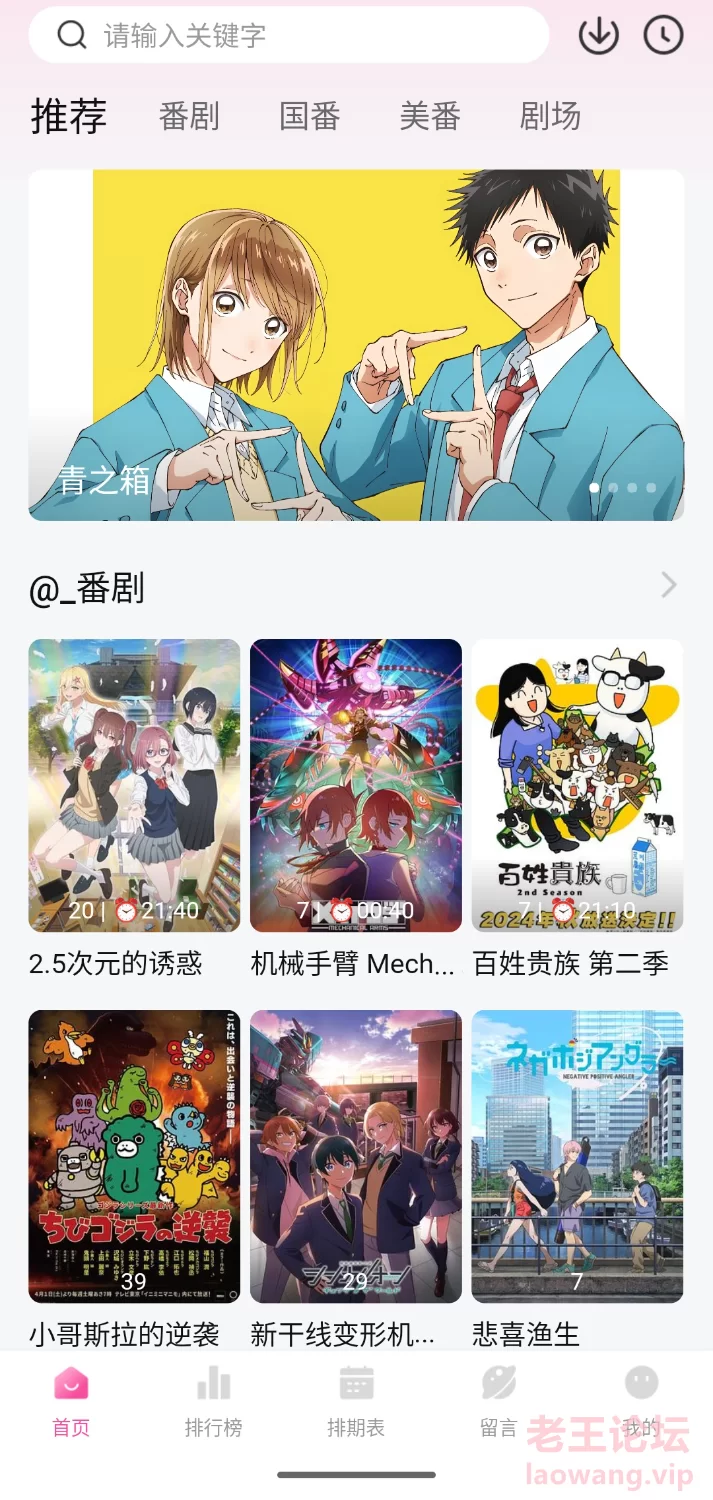Viewport: 713px width, 1500px height.
Task: Open the 2.5次元的诱惑 anime card
Action: click(134, 786)
